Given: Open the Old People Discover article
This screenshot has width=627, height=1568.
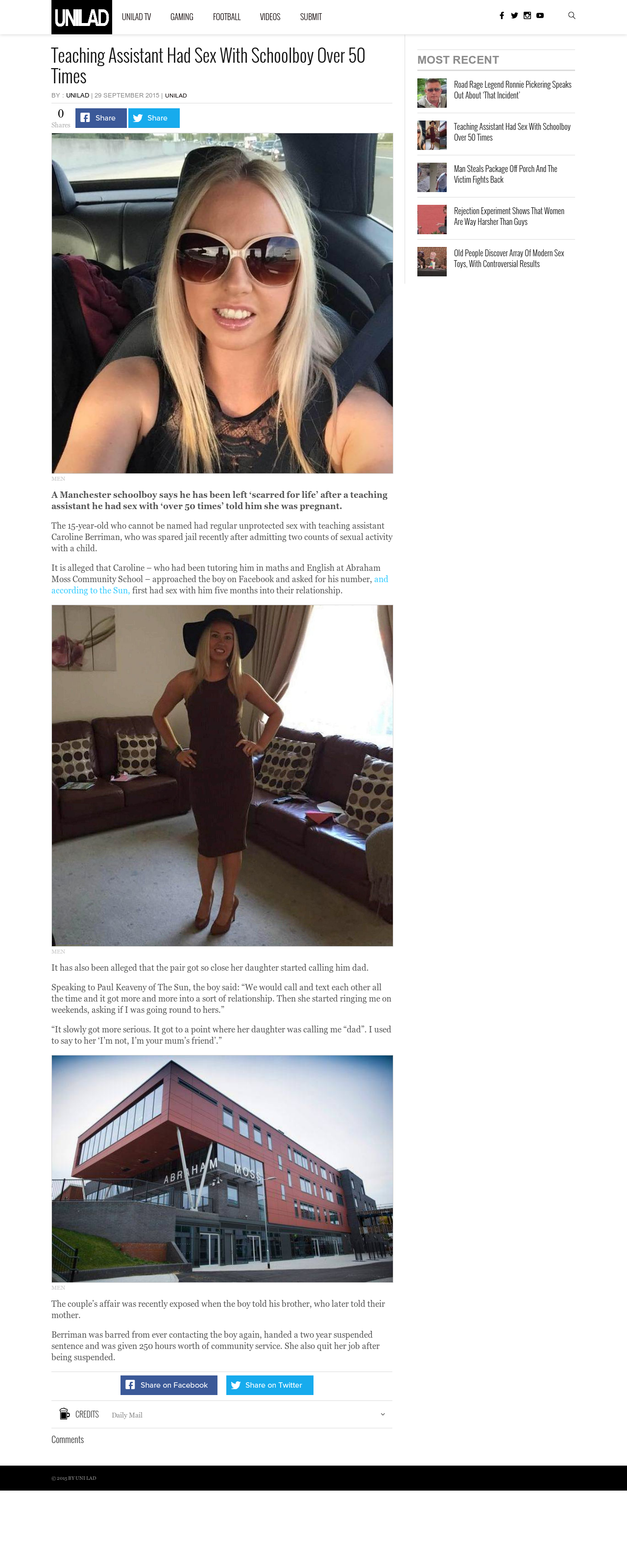Looking at the screenshot, I should click(x=509, y=258).
